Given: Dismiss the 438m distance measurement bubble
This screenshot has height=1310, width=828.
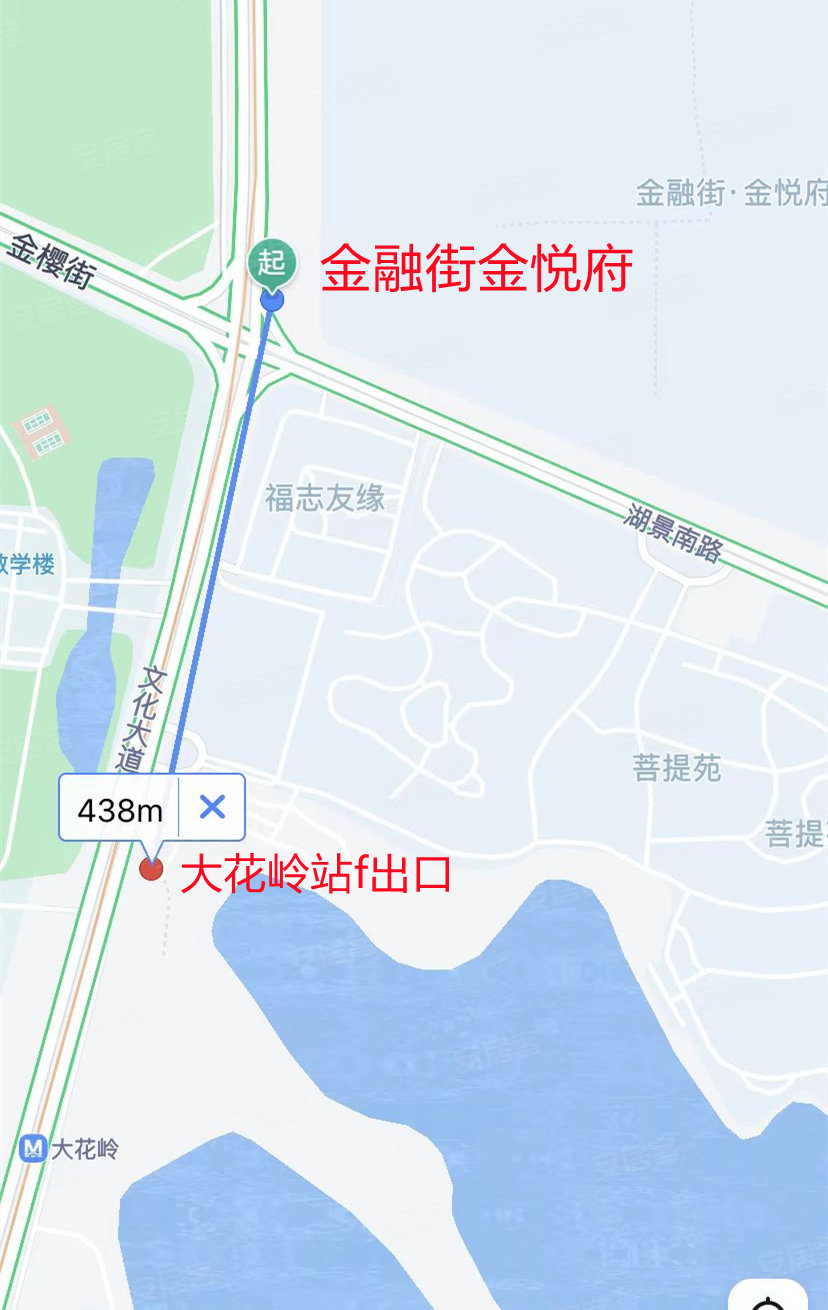Looking at the screenshot, I should (212, 807).
